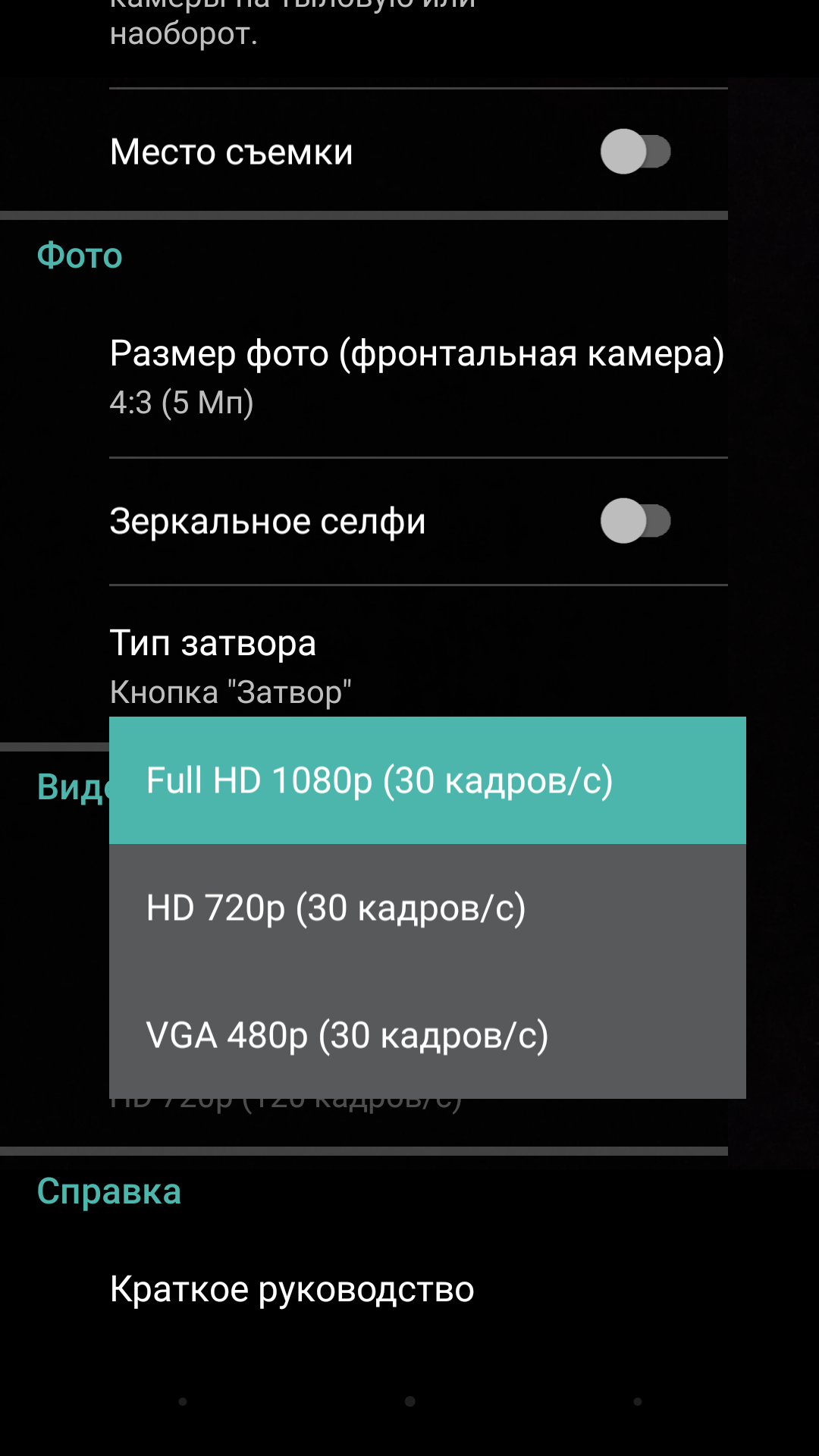819x1456 pixels.
Task: Toggle the Место съемки switch
Action: 635,152
